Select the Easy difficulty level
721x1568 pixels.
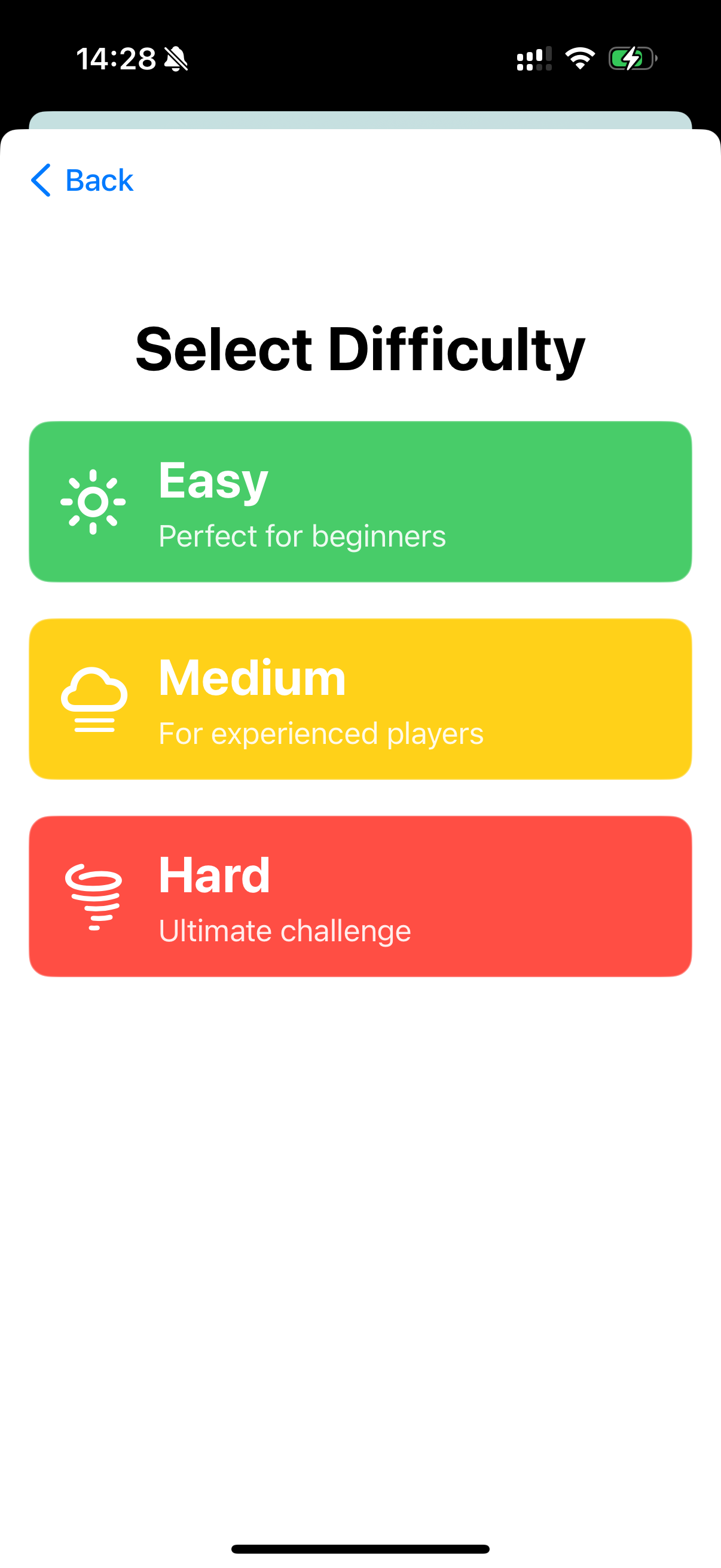click(360, 502)
